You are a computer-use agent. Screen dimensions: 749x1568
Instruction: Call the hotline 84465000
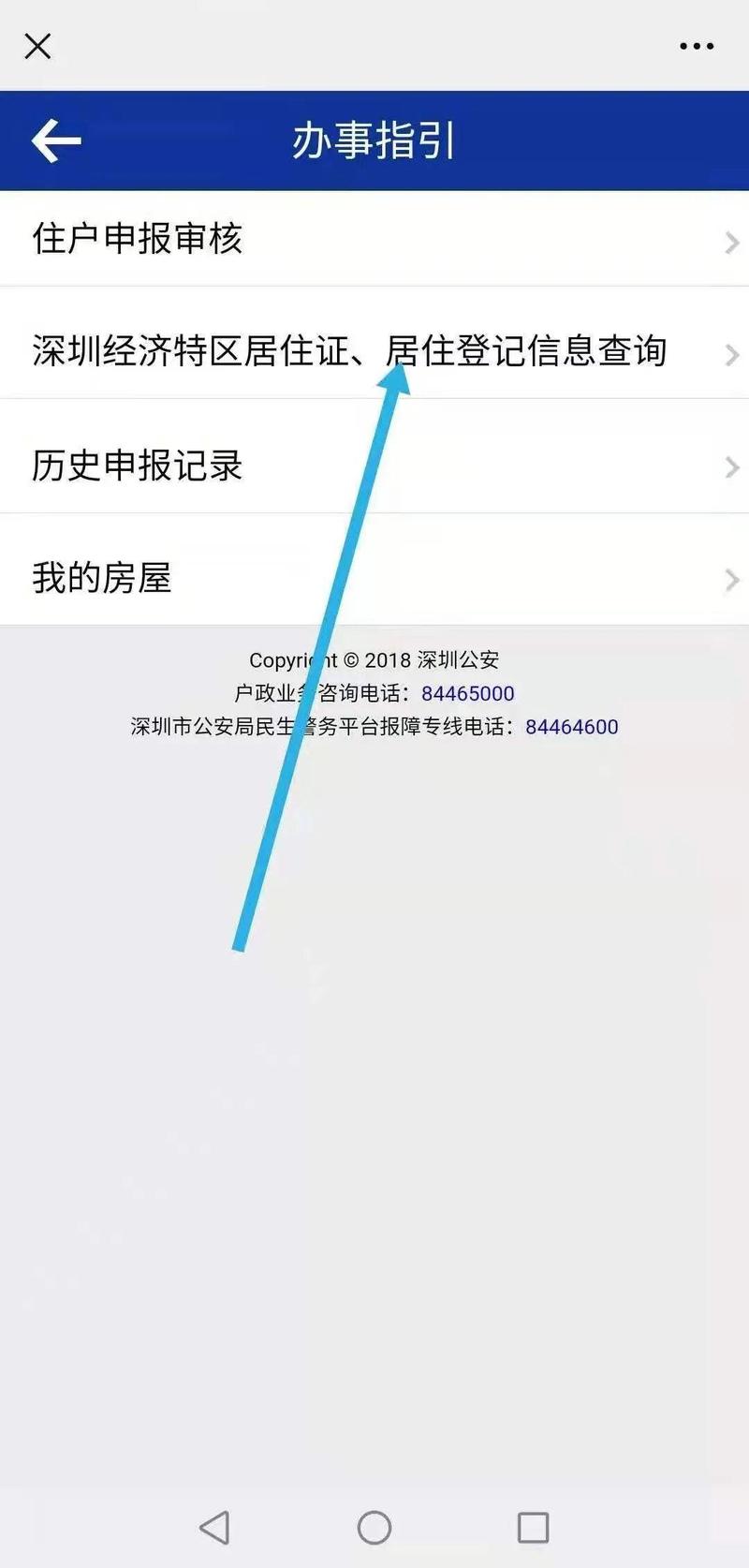point(467,693)
